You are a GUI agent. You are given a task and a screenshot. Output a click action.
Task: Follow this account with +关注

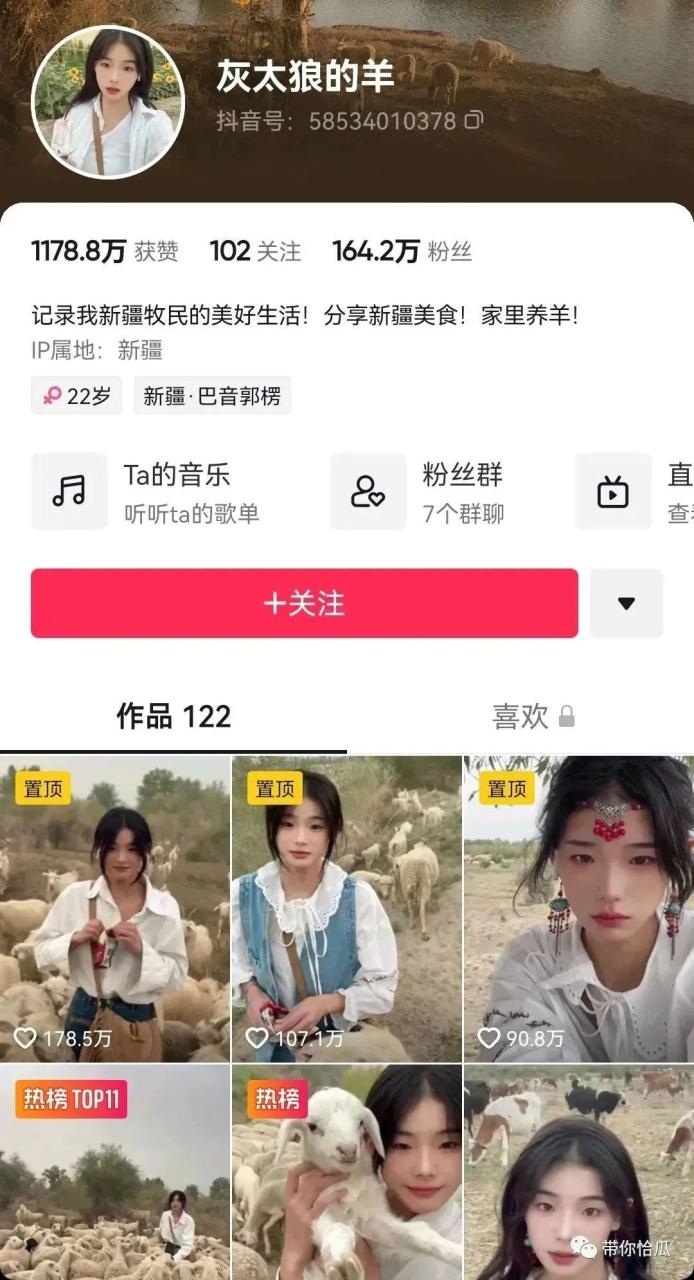click(304, 603)
